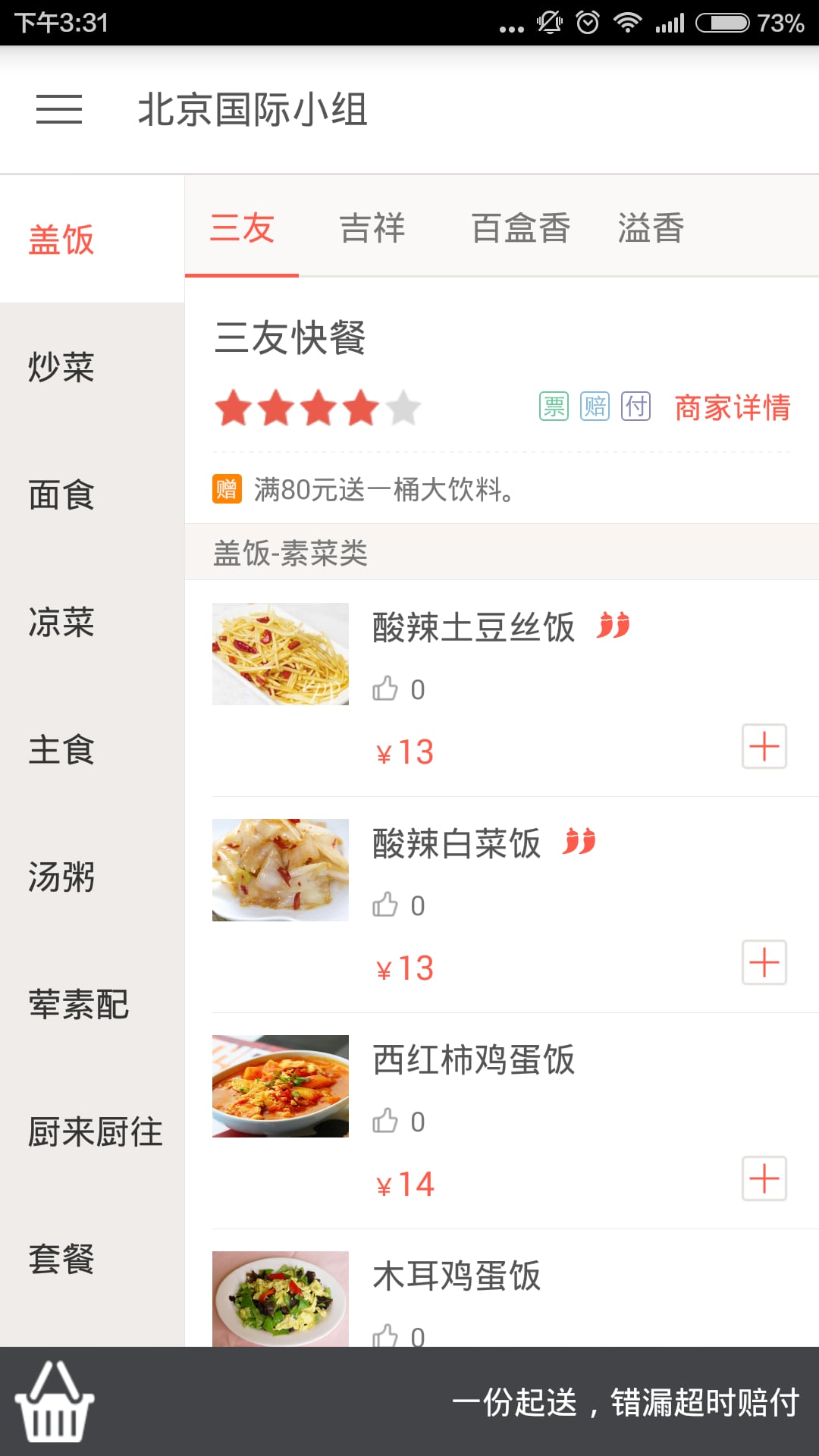Select the 荤素配 category
Viewport: 819px width, 1456px height.
[x=78, y=1005]
